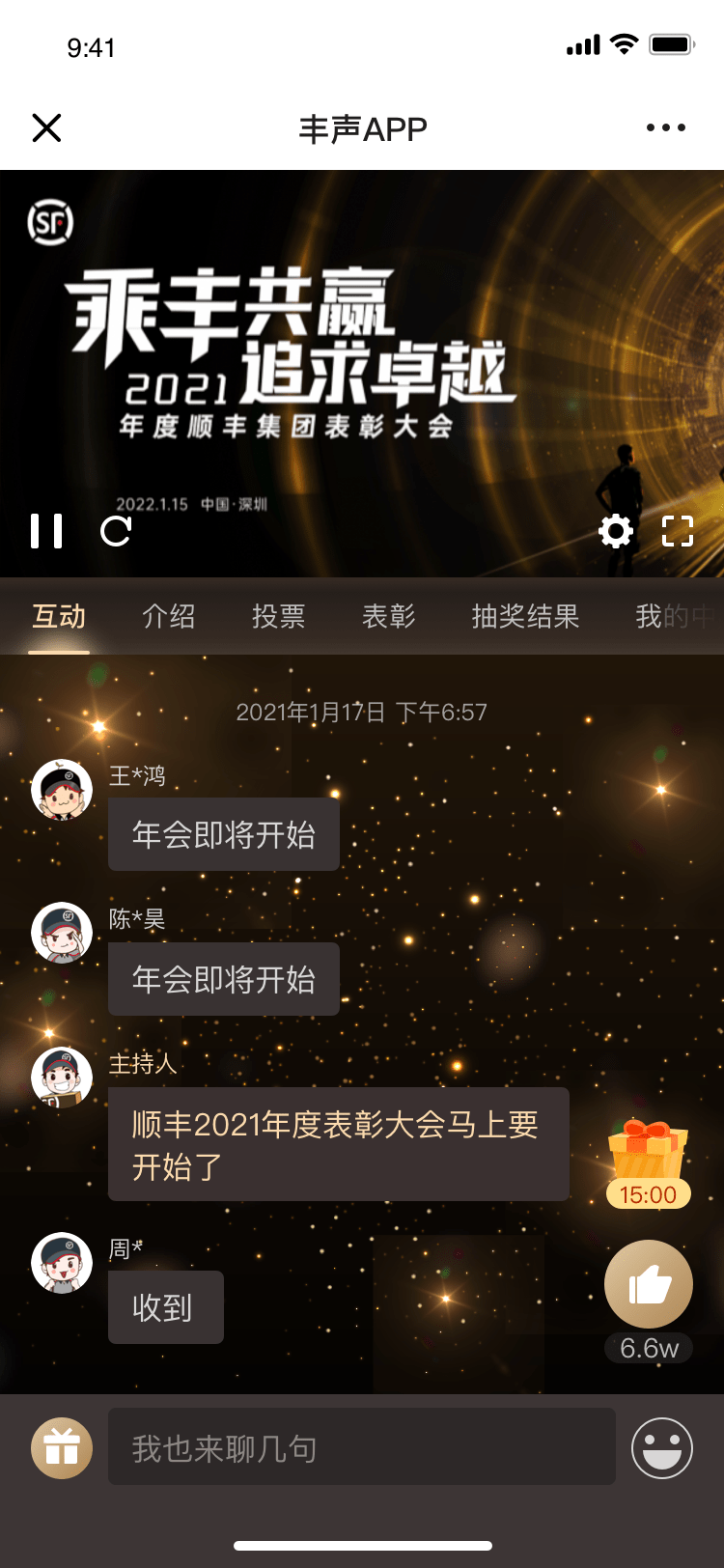Open the emoji picker
Image resolution: width=724 pixels, height=1568 pixels.
pyautogui.click(x=662, y=1448)
